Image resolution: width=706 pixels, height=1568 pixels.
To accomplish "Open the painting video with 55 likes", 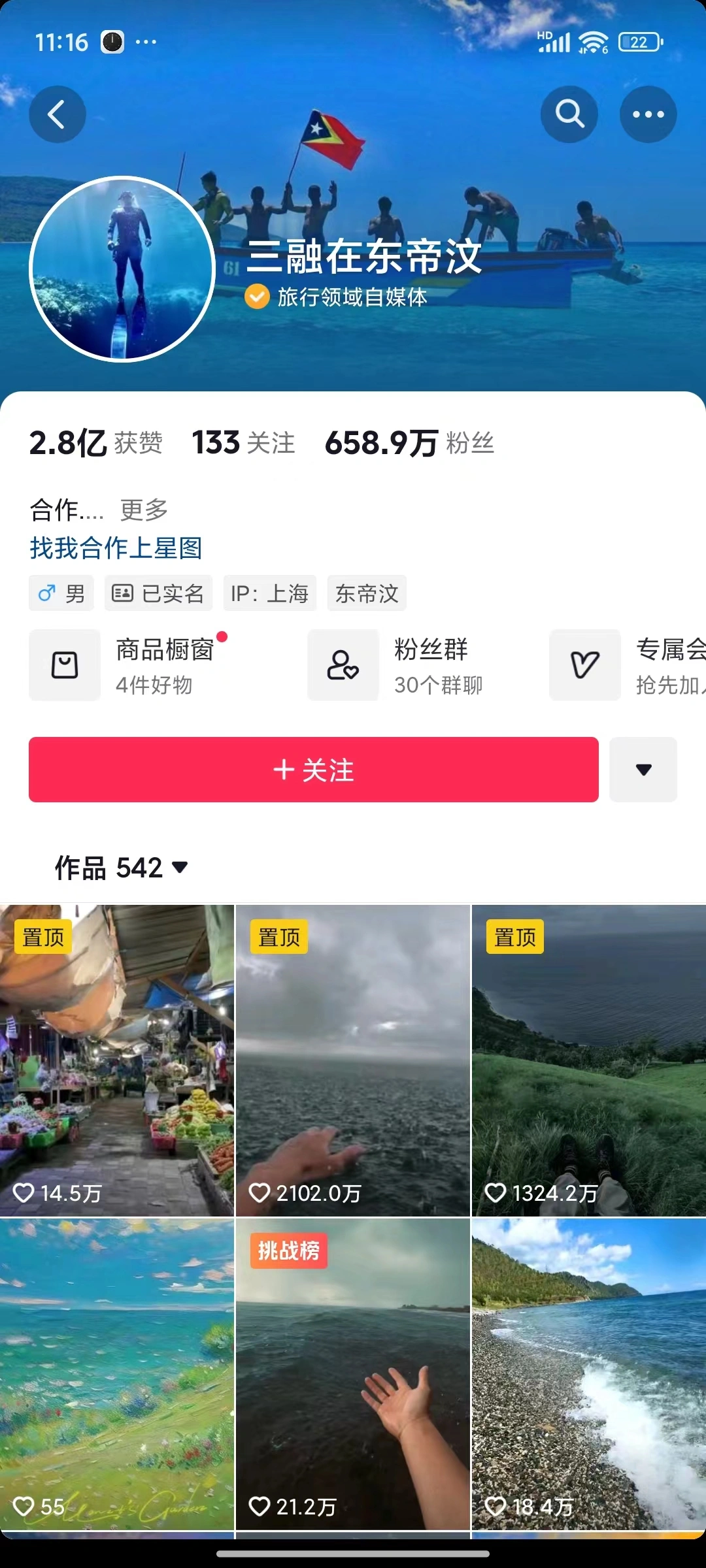I will [117, 1373].
